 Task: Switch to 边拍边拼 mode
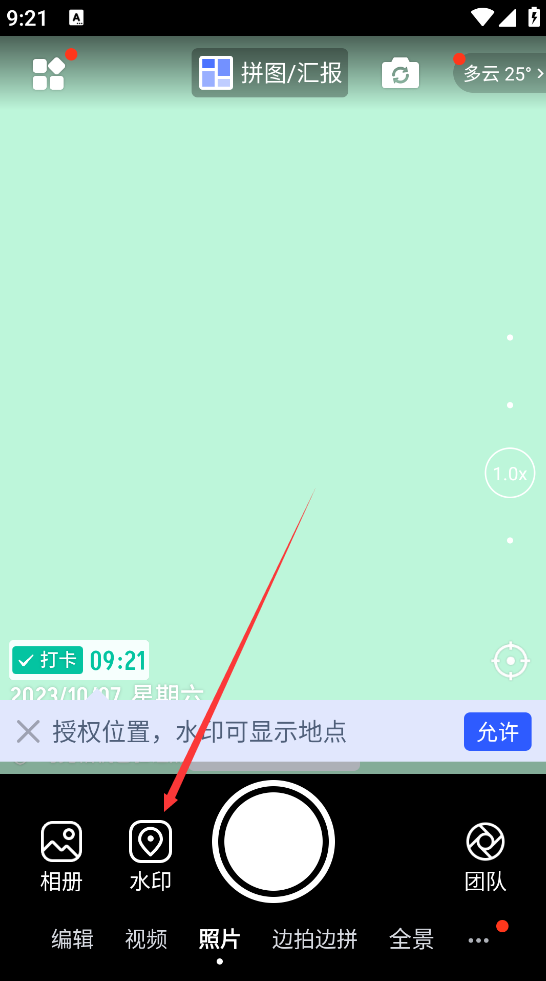coord(315,938)
